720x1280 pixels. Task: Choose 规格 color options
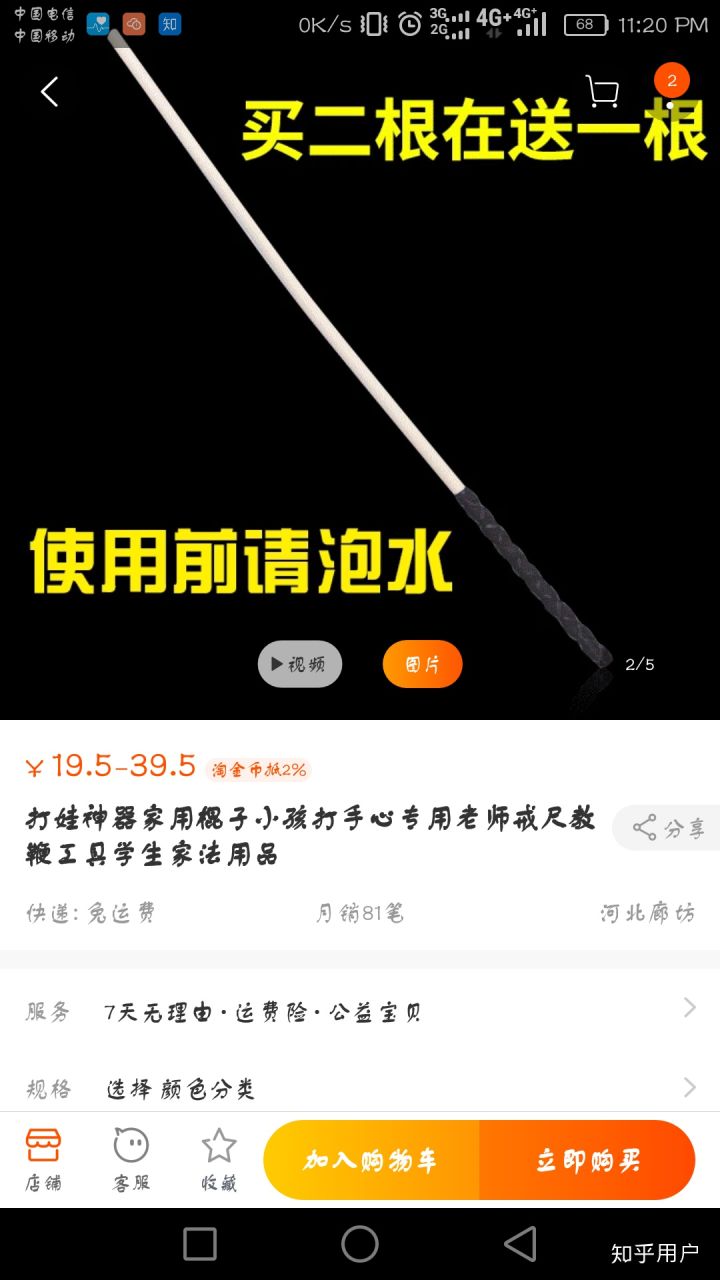coord(360,1089)
